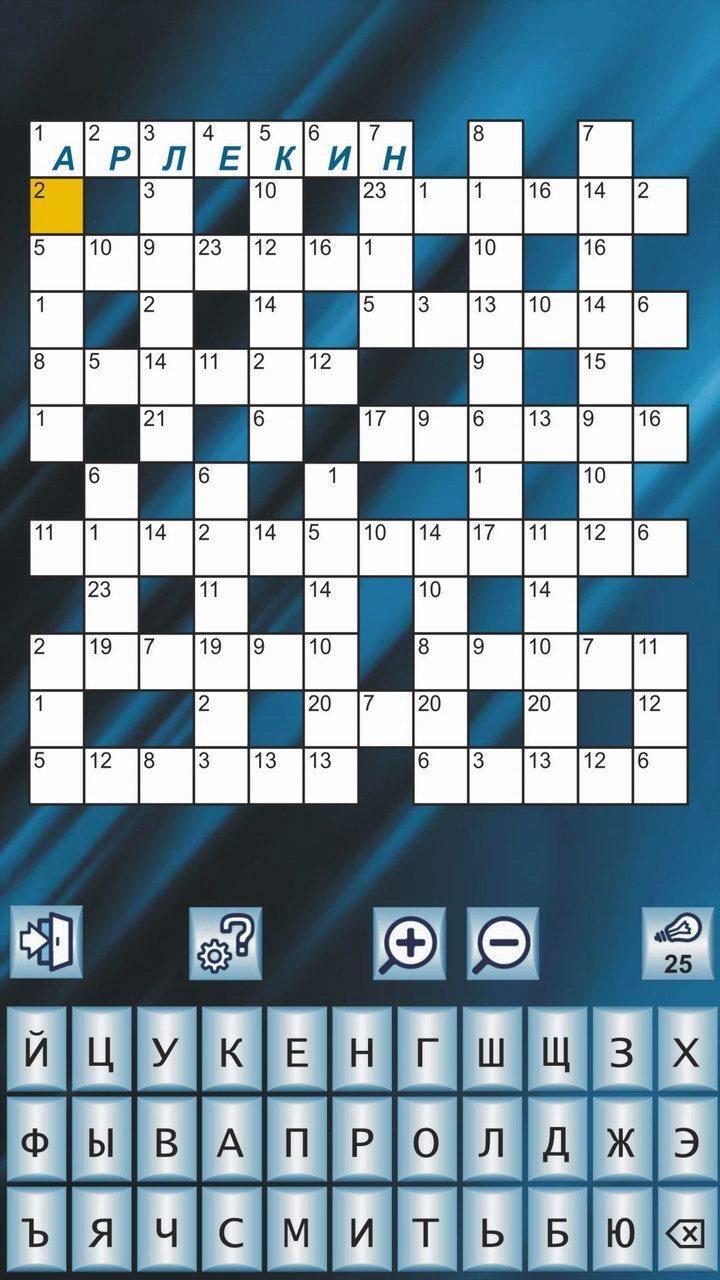This screenshot has height=1280, width=720.
Task: Zoom out of the crossword grid
Action: [498, 942]
